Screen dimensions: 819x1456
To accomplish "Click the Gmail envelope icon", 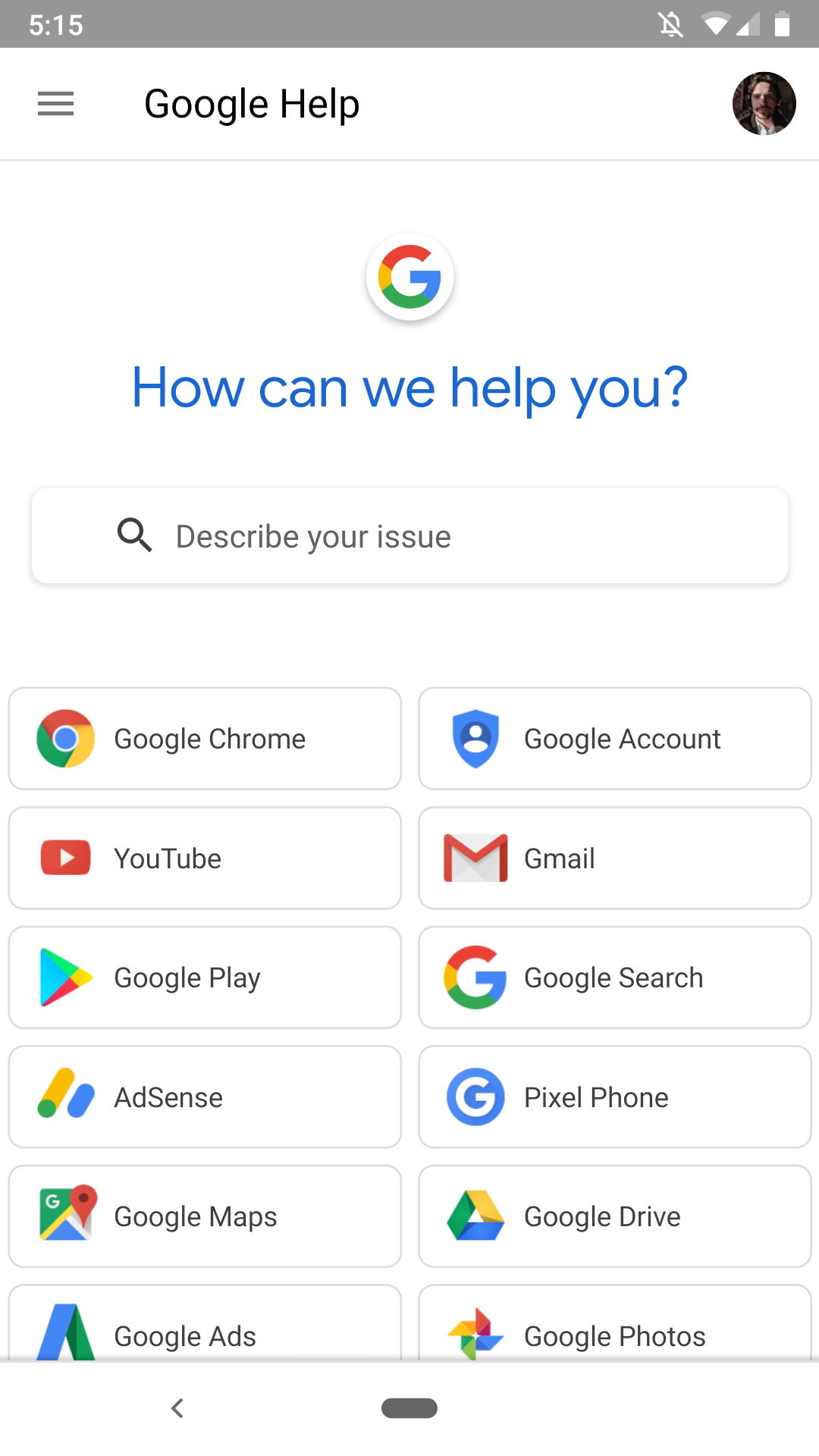I will point(474,858).
